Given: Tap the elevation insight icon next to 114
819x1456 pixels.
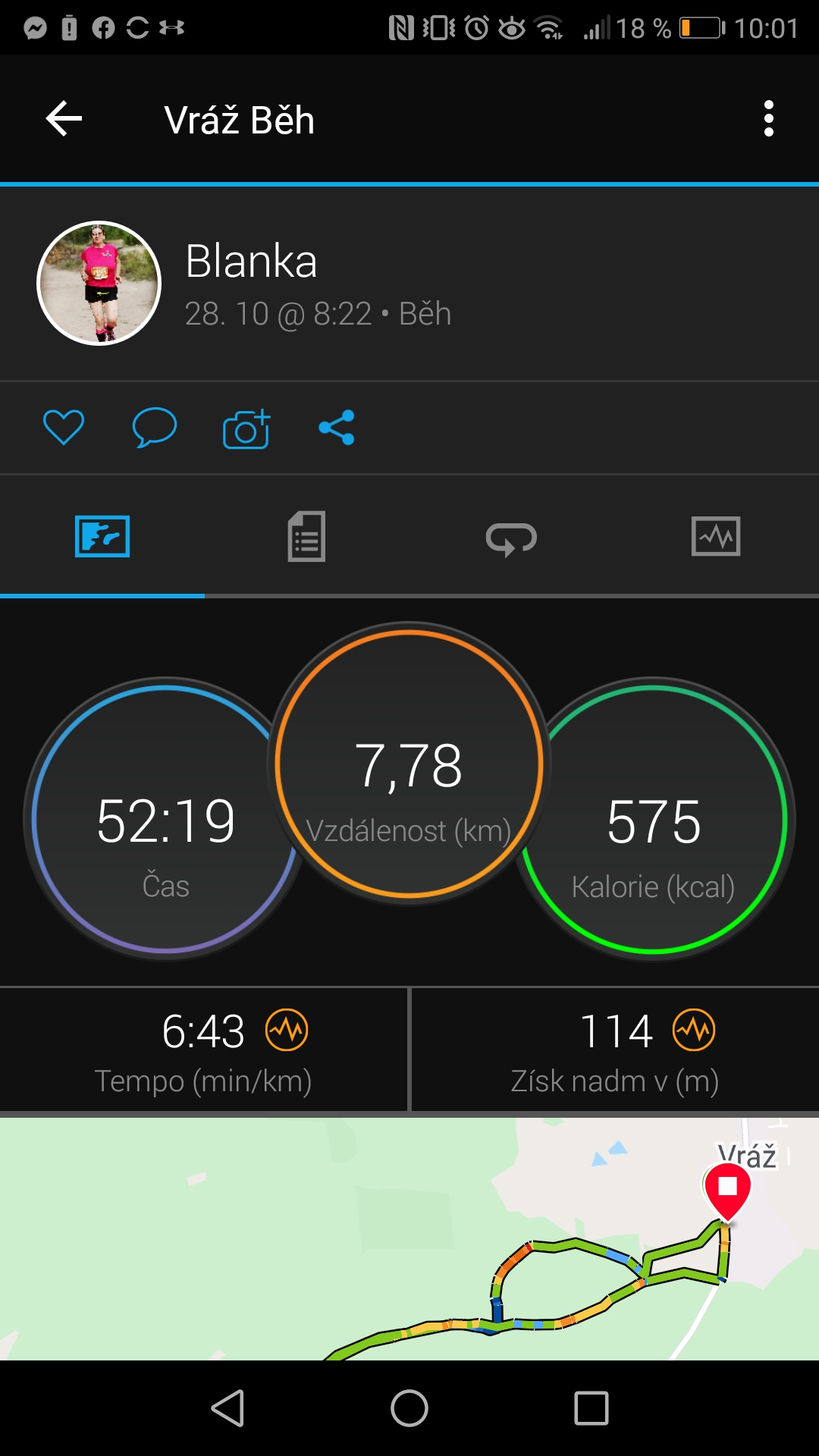Looking at the screenshot, I should point(694,1031).
